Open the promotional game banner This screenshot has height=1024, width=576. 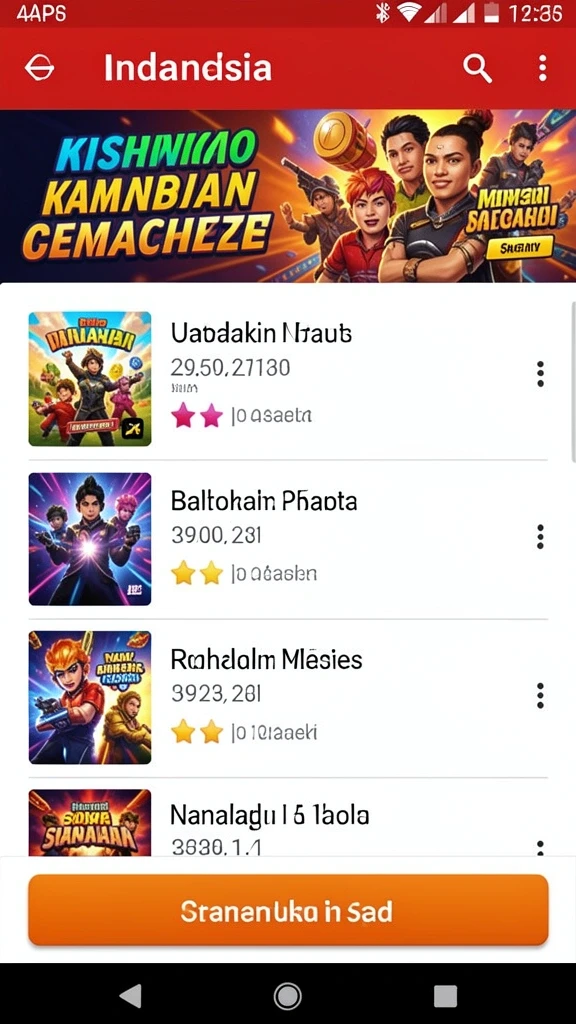coord(288,196)
